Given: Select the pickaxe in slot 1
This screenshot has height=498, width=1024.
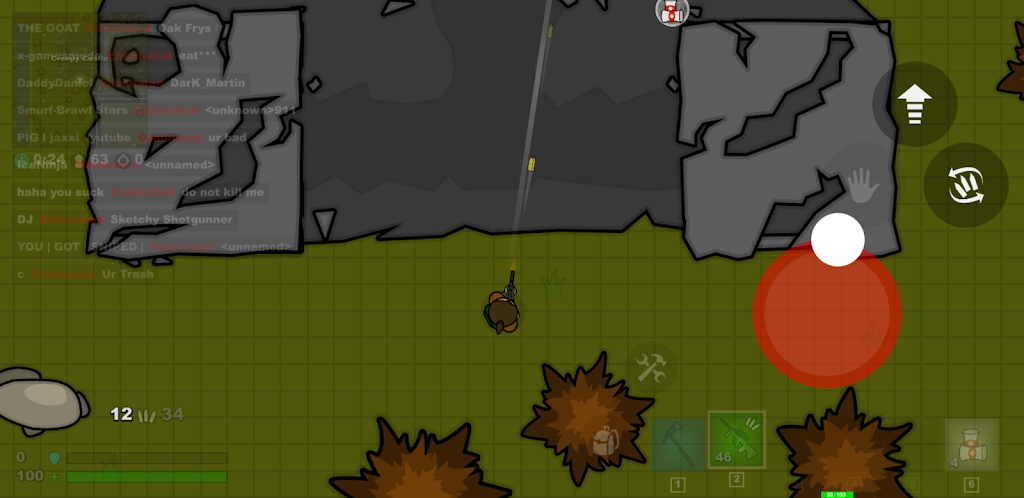Looking at the screenshot, I should coord(677,443).
